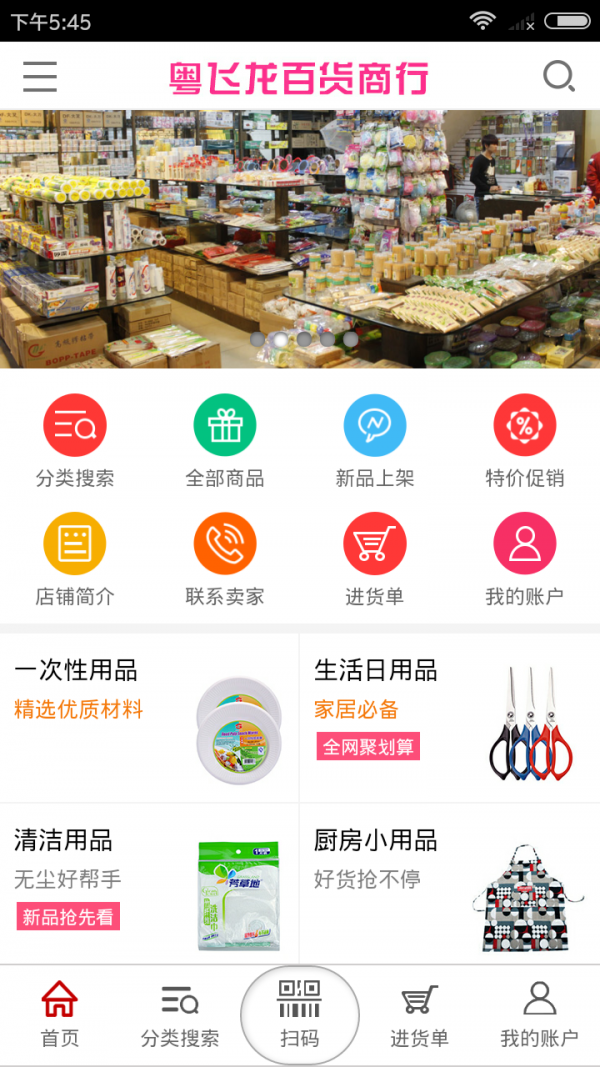This screenshot has width=600, height=1067.
Task: Switch to 进货单 bottom tab
Action: click(x=419, y=1014)
